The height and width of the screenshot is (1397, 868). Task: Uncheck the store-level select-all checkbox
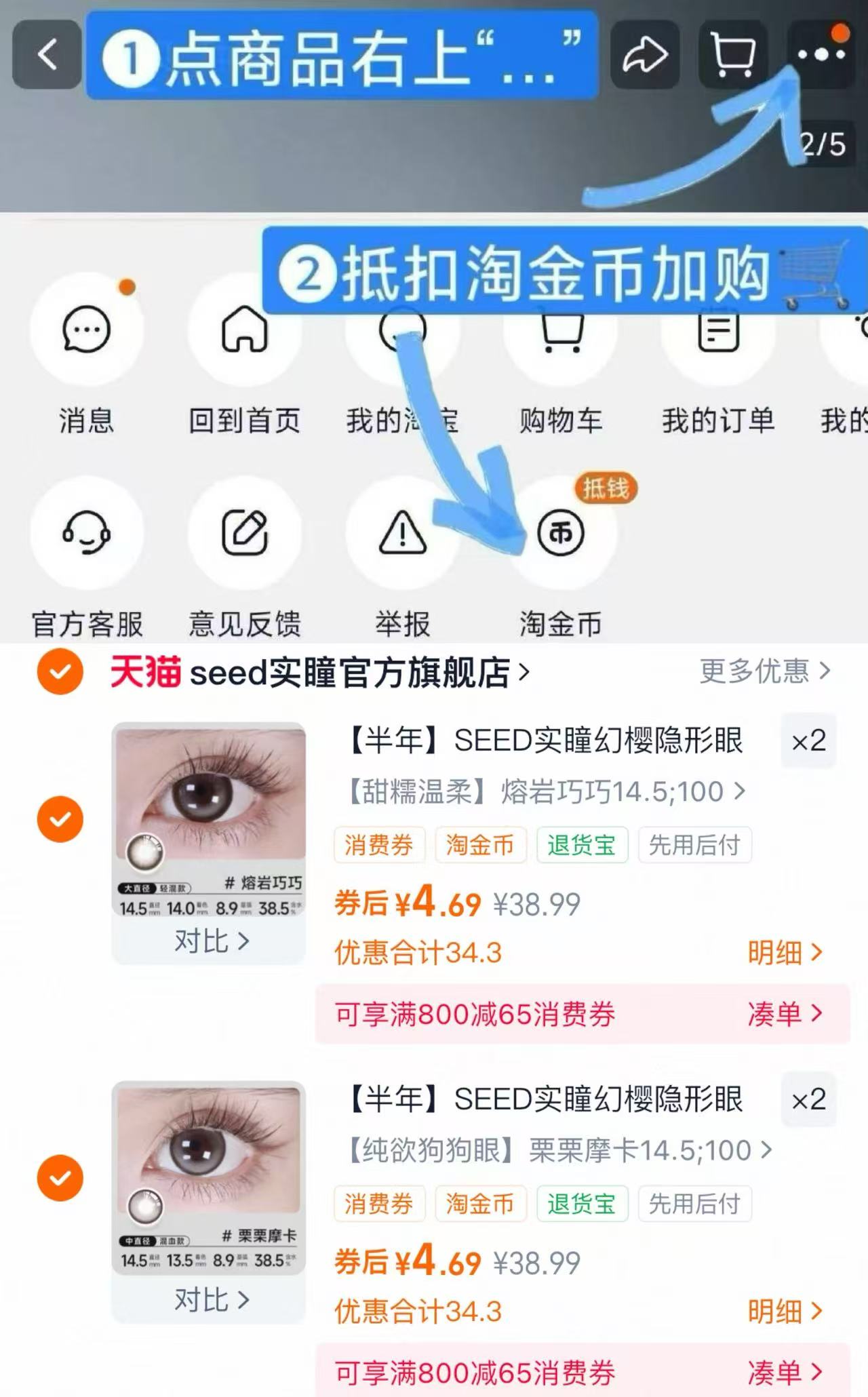tap(60, 671)
